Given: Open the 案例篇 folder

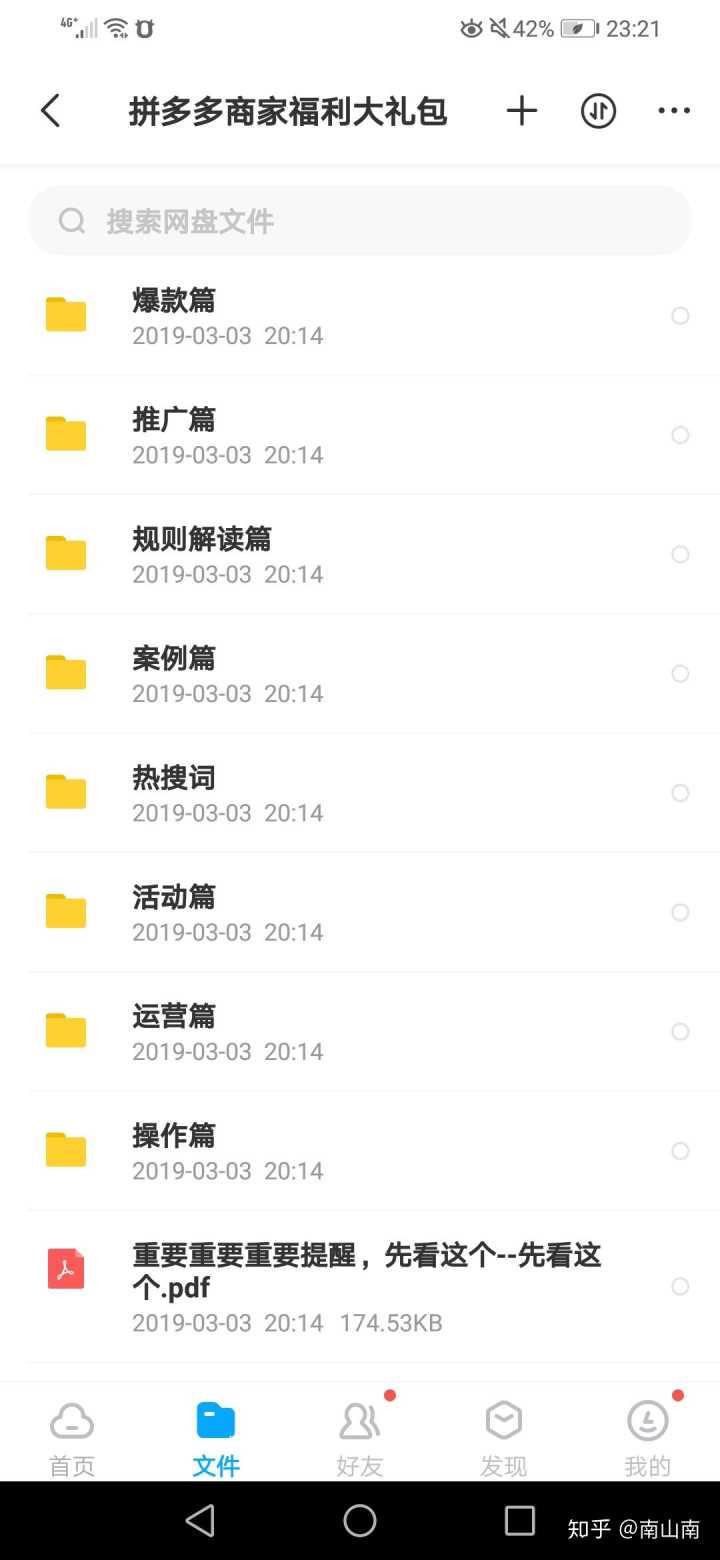Looking at the screenshot, I should tap(300, 674).
